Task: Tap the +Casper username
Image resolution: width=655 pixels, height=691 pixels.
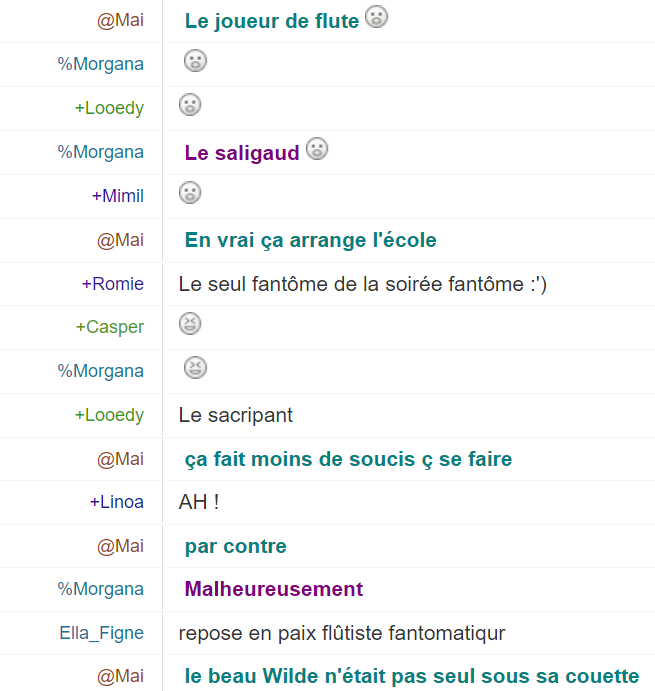Action: coord(109,327)
